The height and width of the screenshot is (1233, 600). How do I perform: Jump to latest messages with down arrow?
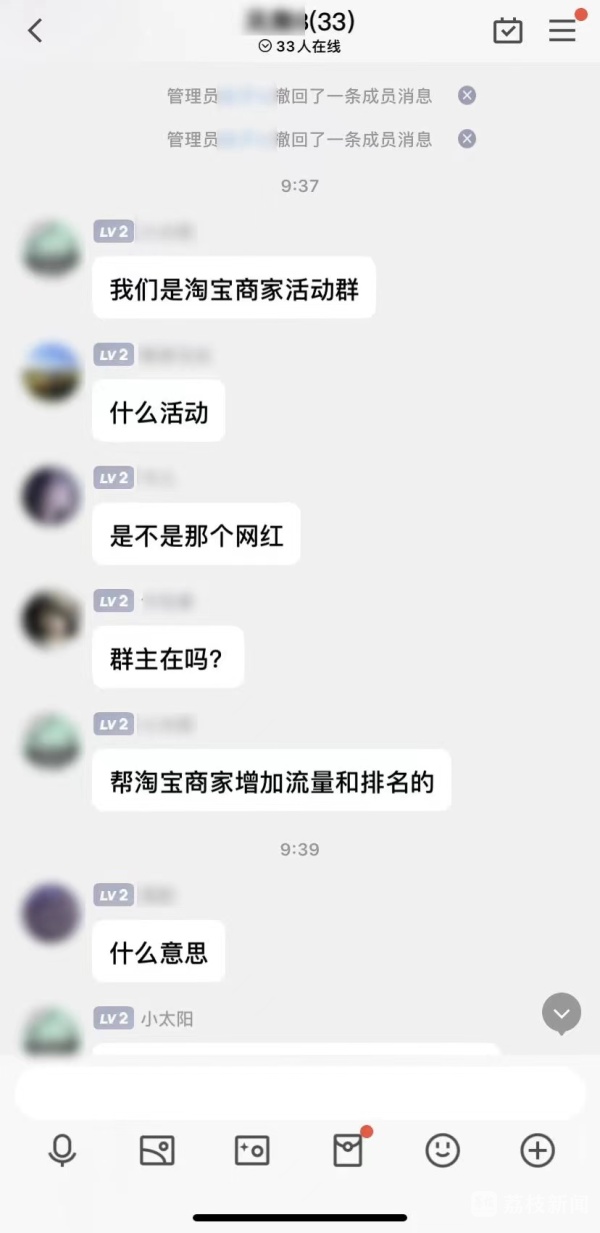tap(561, 1013)
